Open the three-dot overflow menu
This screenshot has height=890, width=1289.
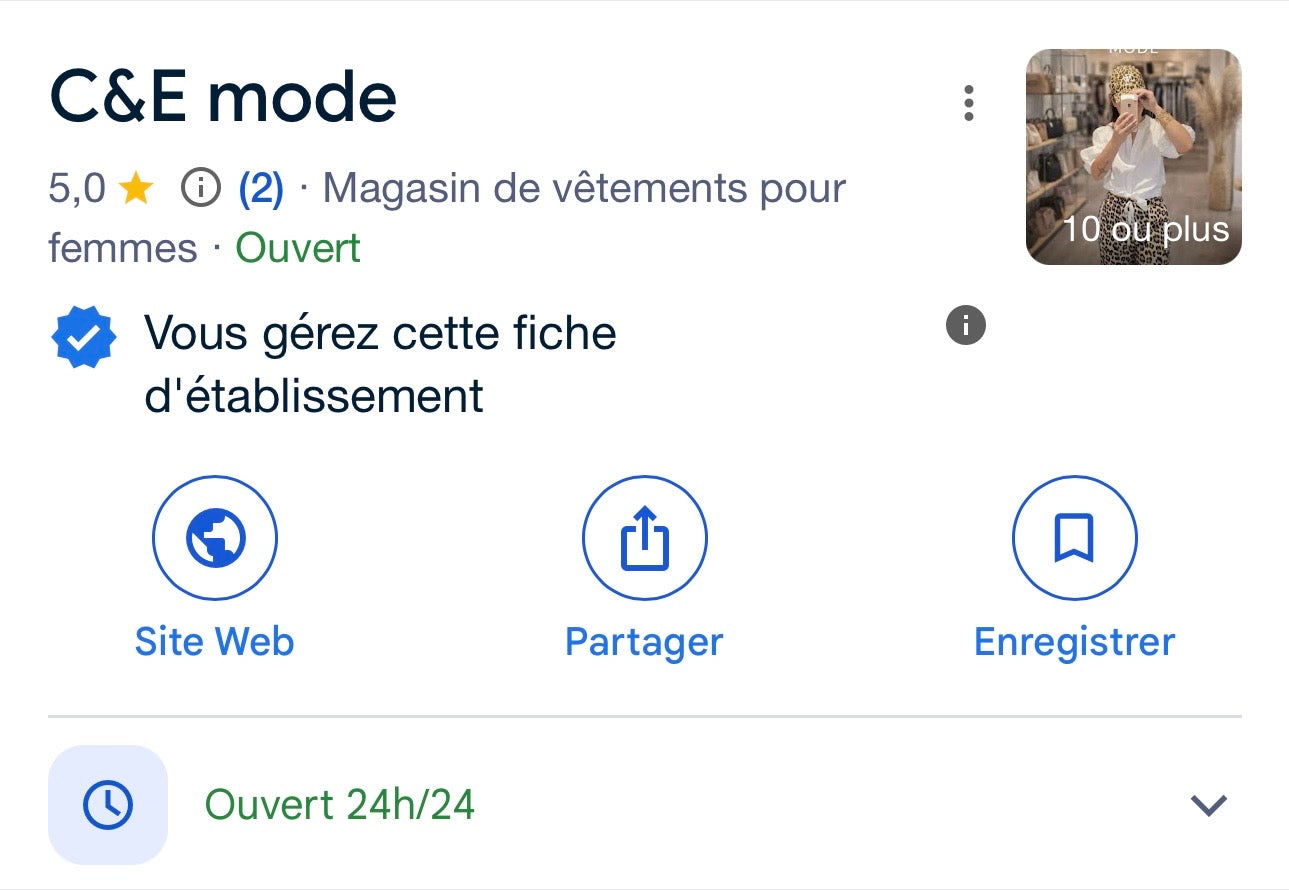[x=968, y=103]
